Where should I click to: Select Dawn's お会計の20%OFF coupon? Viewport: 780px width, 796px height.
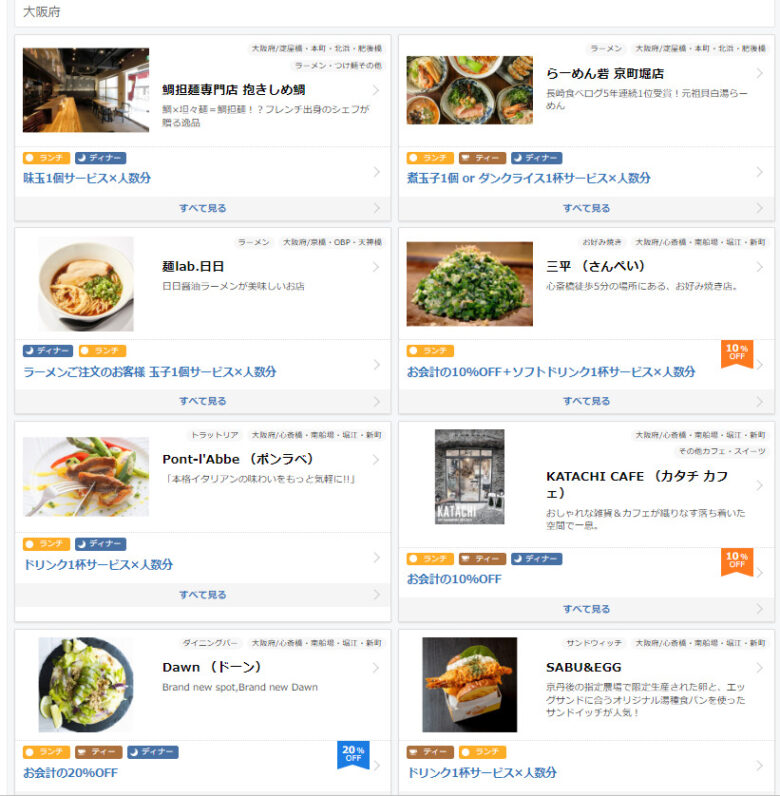click(x=70, y=773)
